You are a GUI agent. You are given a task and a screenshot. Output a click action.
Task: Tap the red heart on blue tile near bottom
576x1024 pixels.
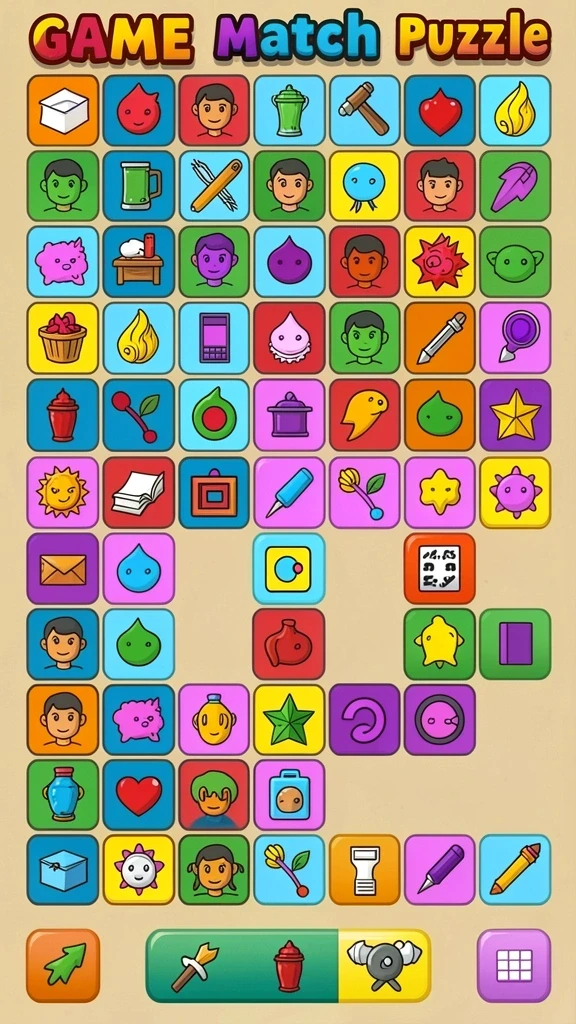pos(138,794)
